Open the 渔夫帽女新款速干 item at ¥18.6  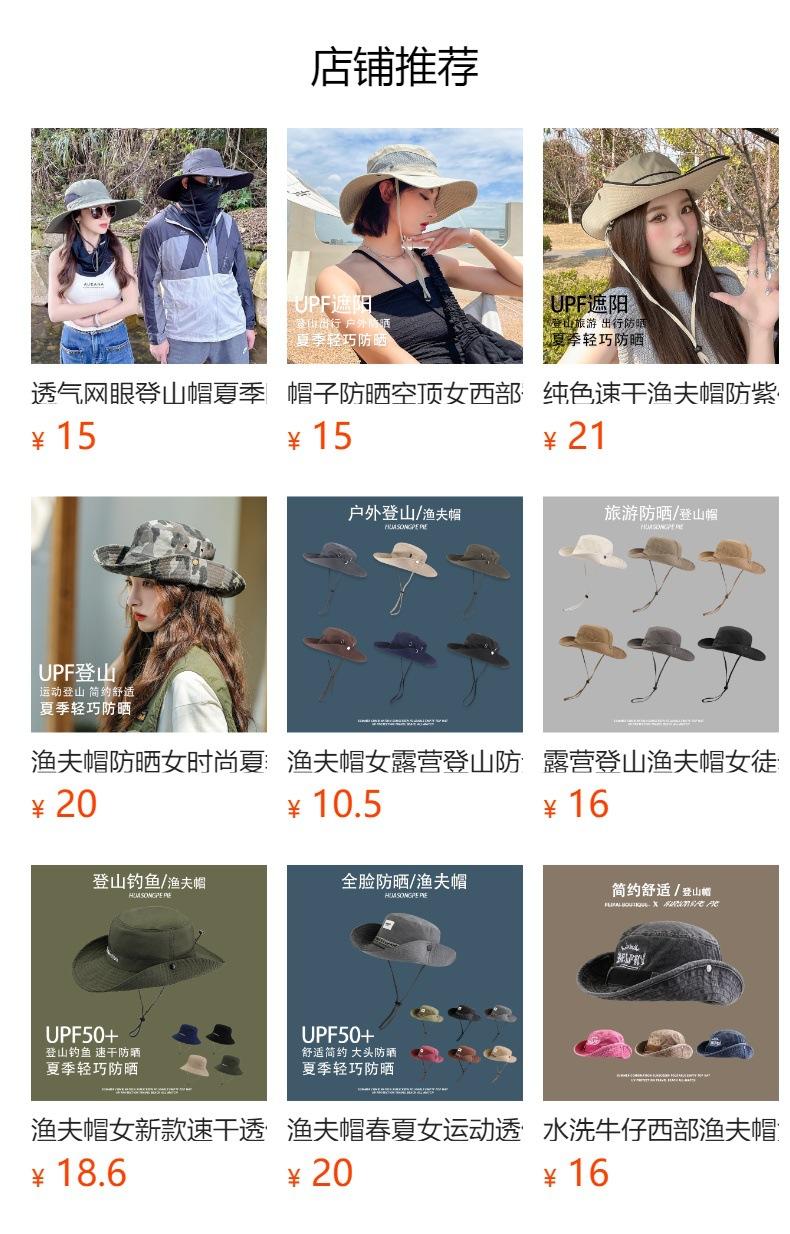(149, 982)
